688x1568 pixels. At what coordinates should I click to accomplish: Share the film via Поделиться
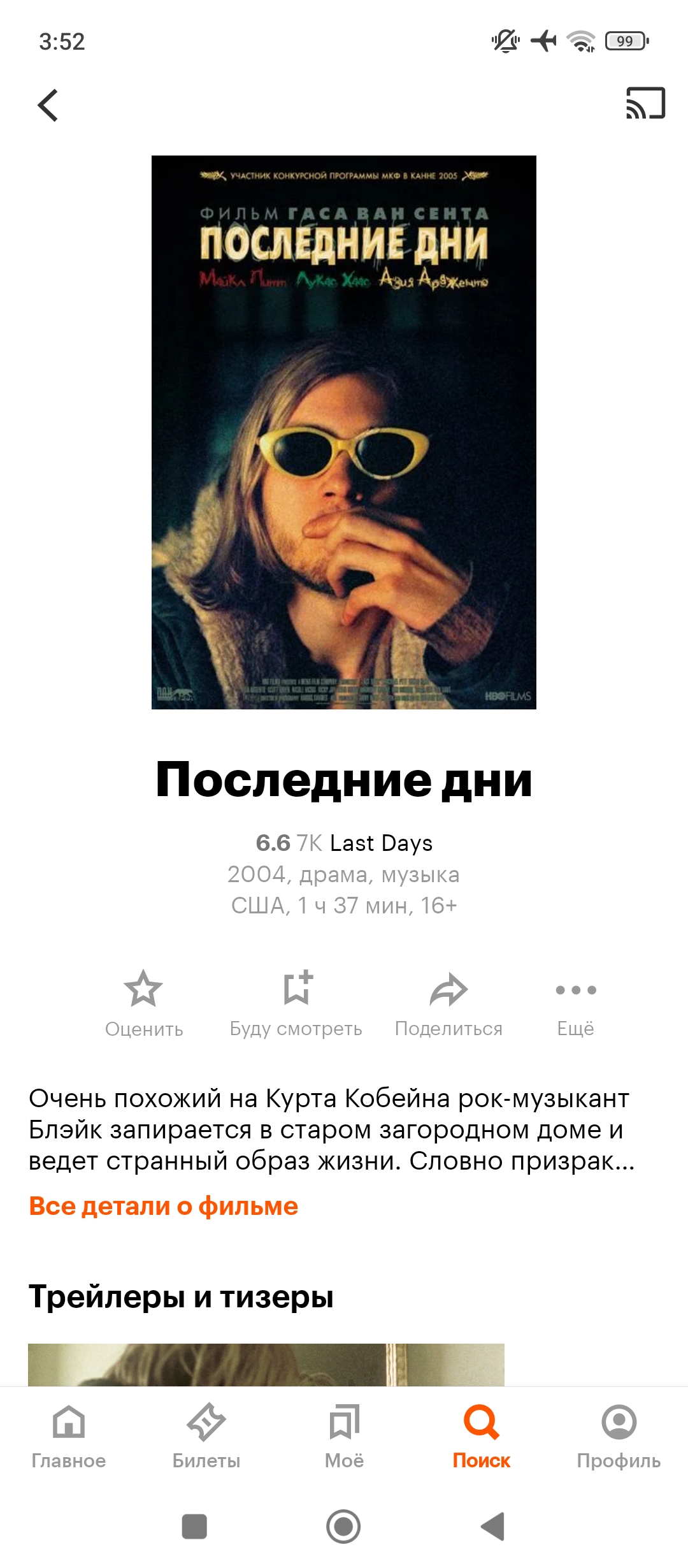pos(448,1004)
